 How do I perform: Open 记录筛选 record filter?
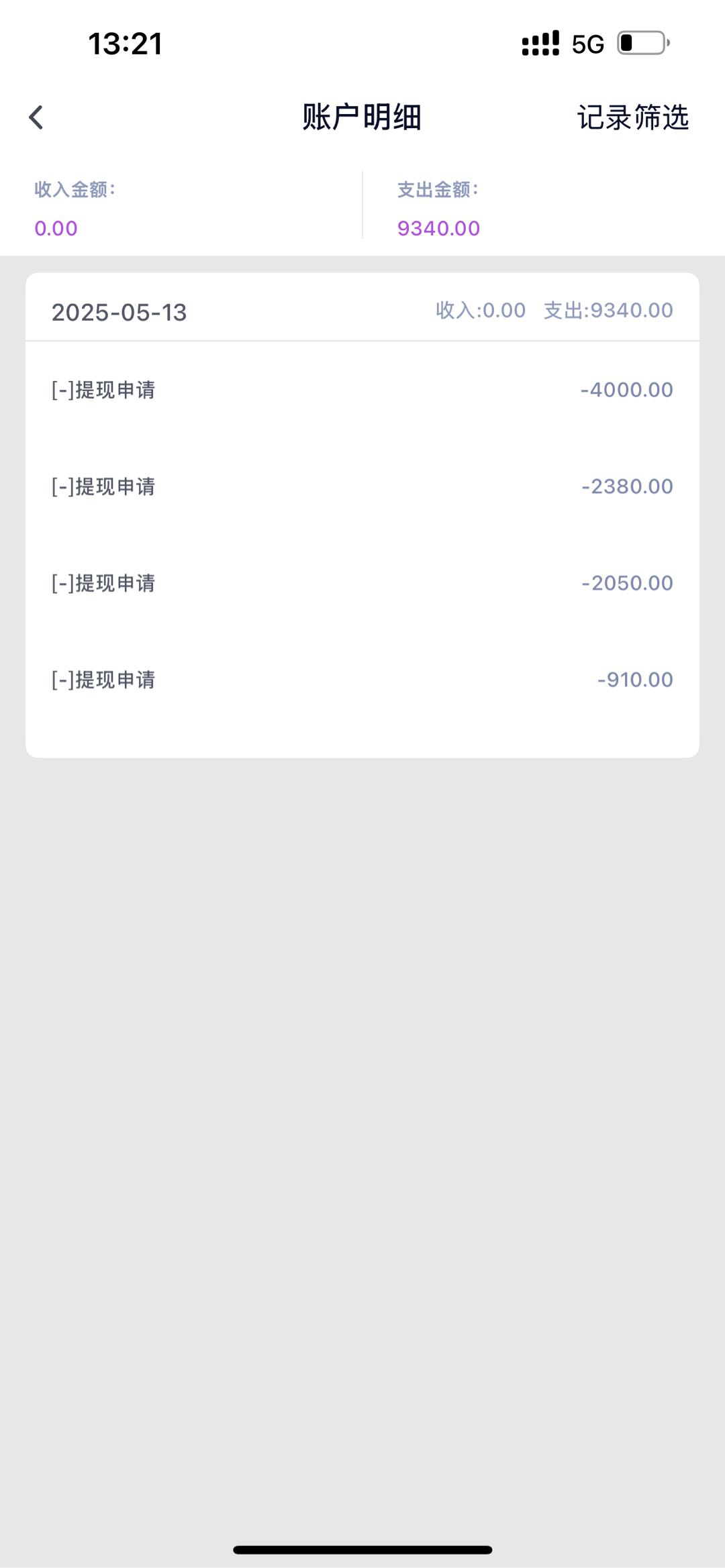[632, 117]
